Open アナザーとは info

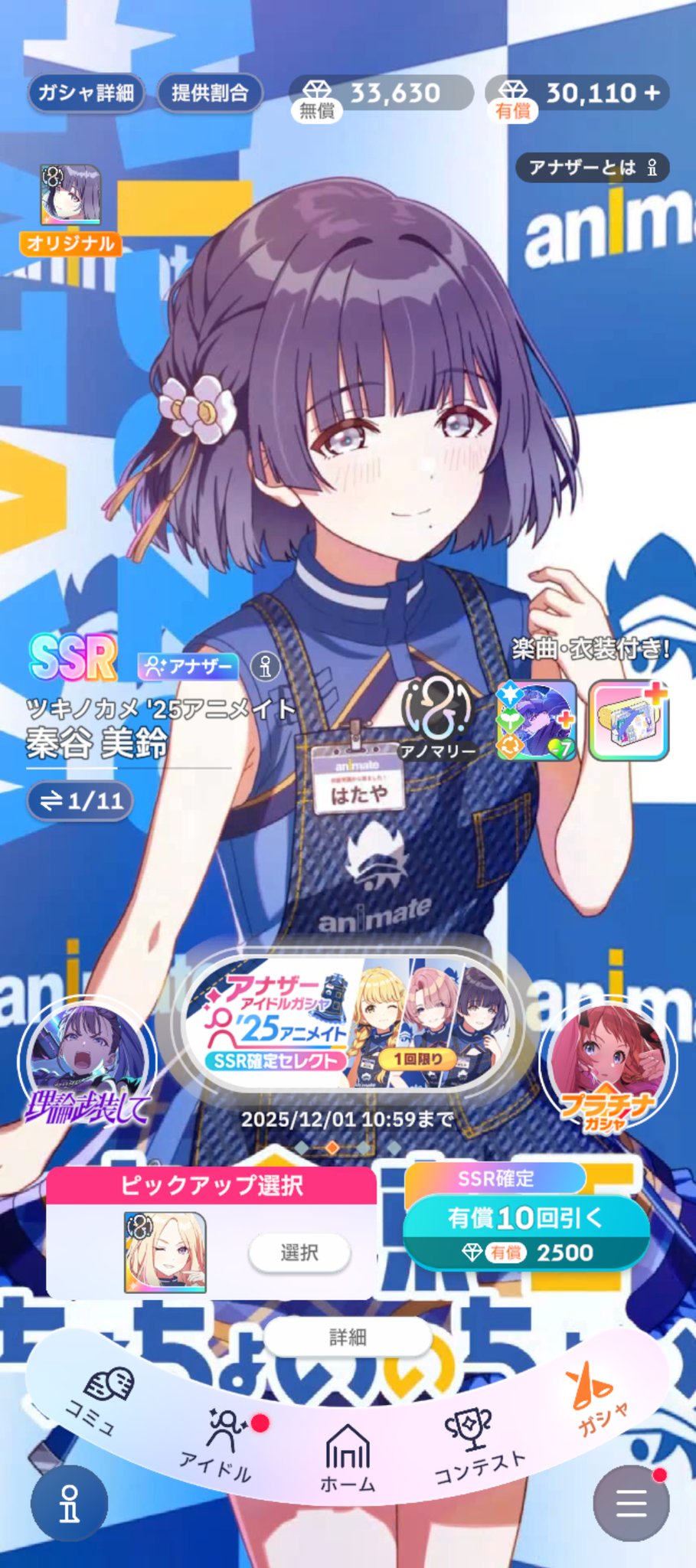[x=592, y=167]
